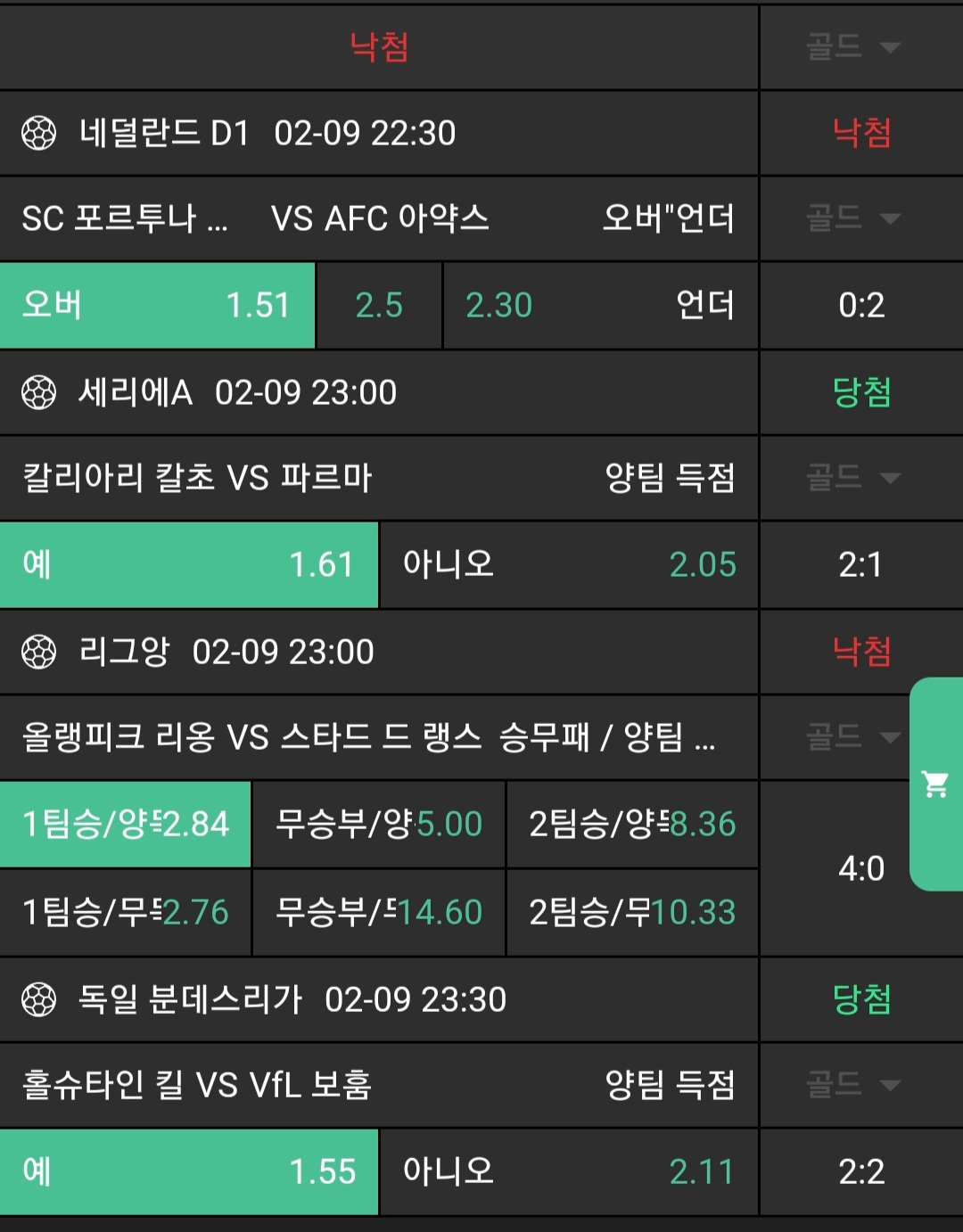Expand the 골드 dropdown in the top header row

(x=853, y=46)
